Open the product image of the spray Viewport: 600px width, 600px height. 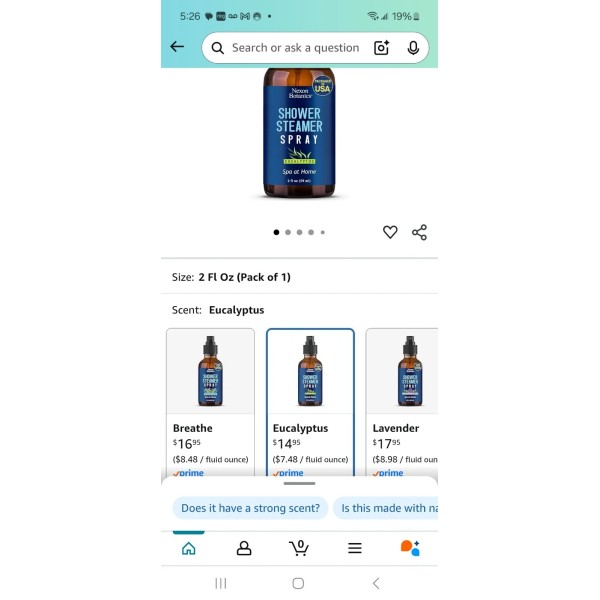click(299, 133)
